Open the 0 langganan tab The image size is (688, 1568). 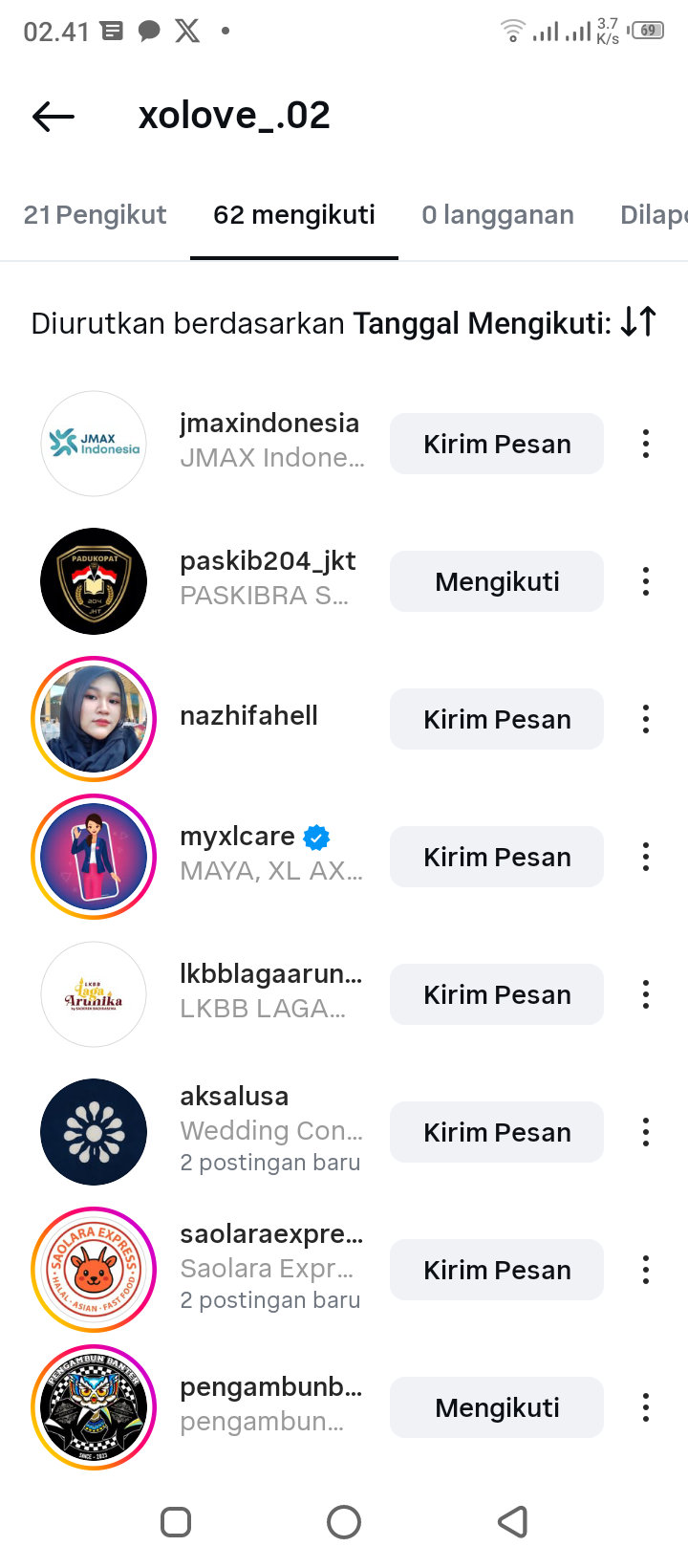[498, 215]
